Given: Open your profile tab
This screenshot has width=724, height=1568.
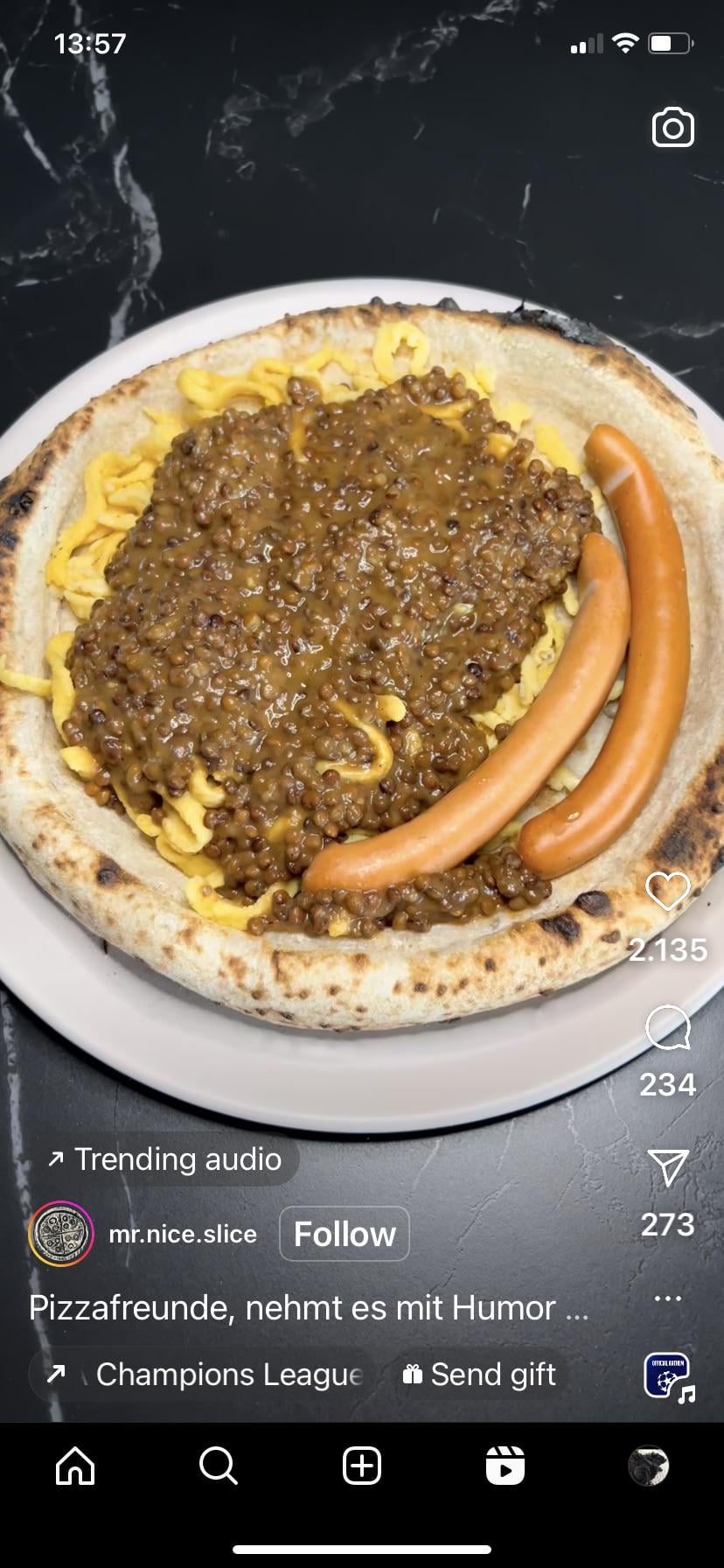Looking at the screenshot, I should point(649,1466).
